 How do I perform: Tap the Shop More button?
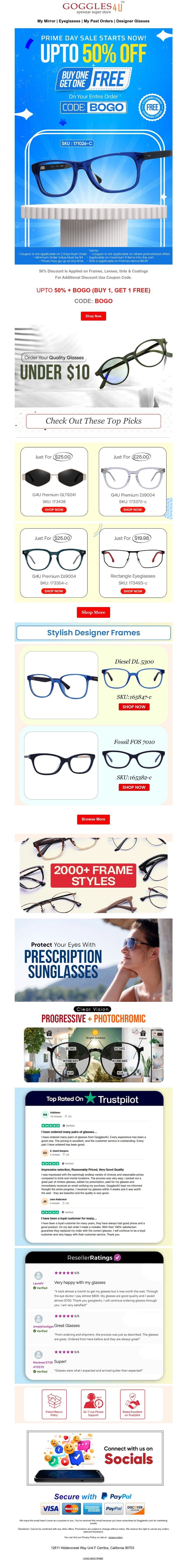point(93,612)
